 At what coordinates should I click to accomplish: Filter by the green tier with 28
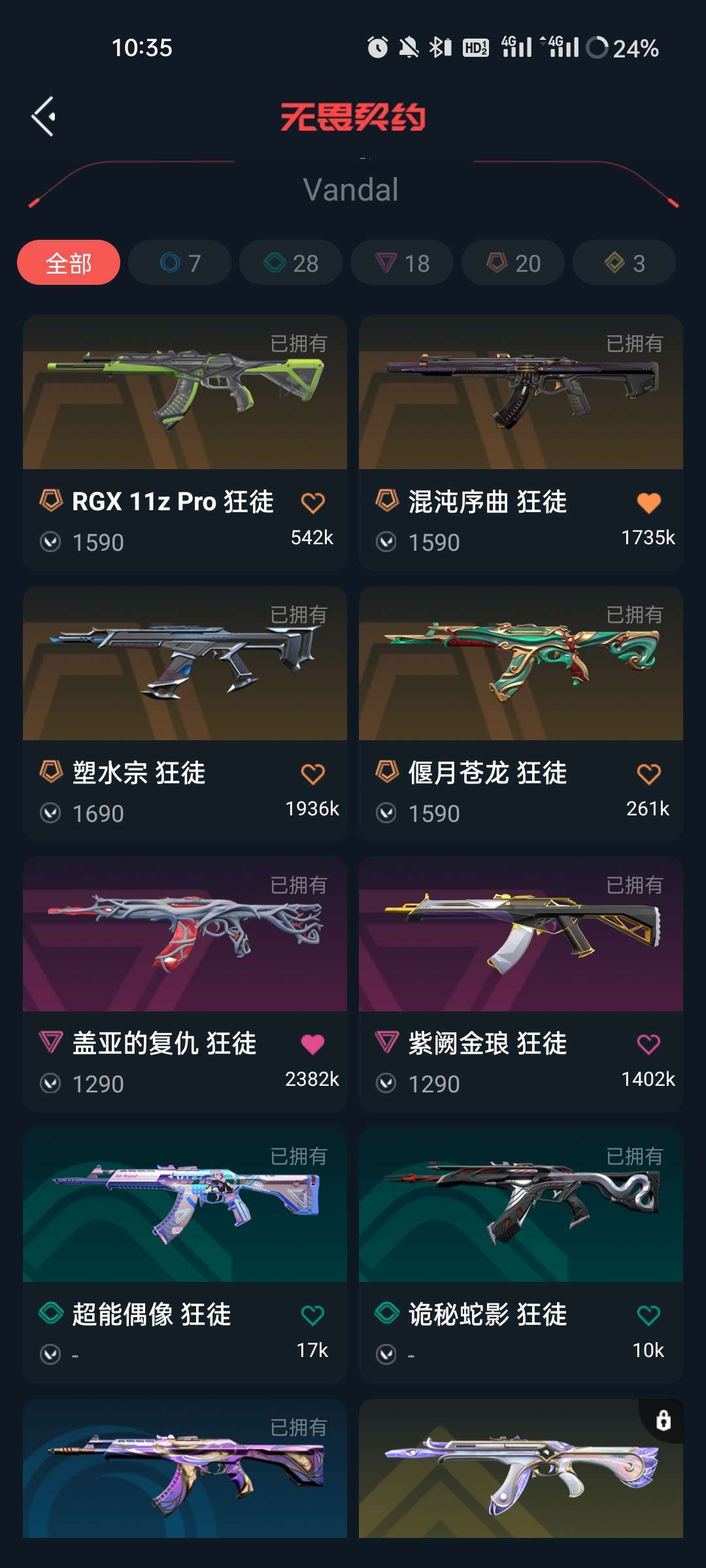coord(291,263)
